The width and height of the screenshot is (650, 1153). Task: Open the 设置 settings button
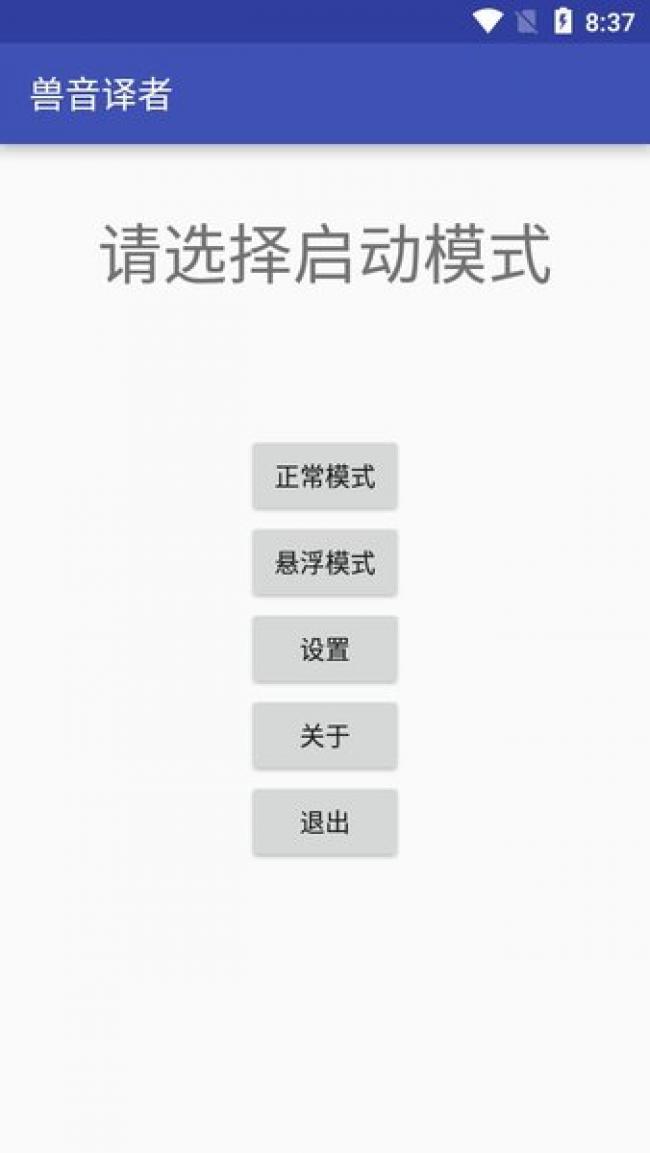tap(325, 650)
